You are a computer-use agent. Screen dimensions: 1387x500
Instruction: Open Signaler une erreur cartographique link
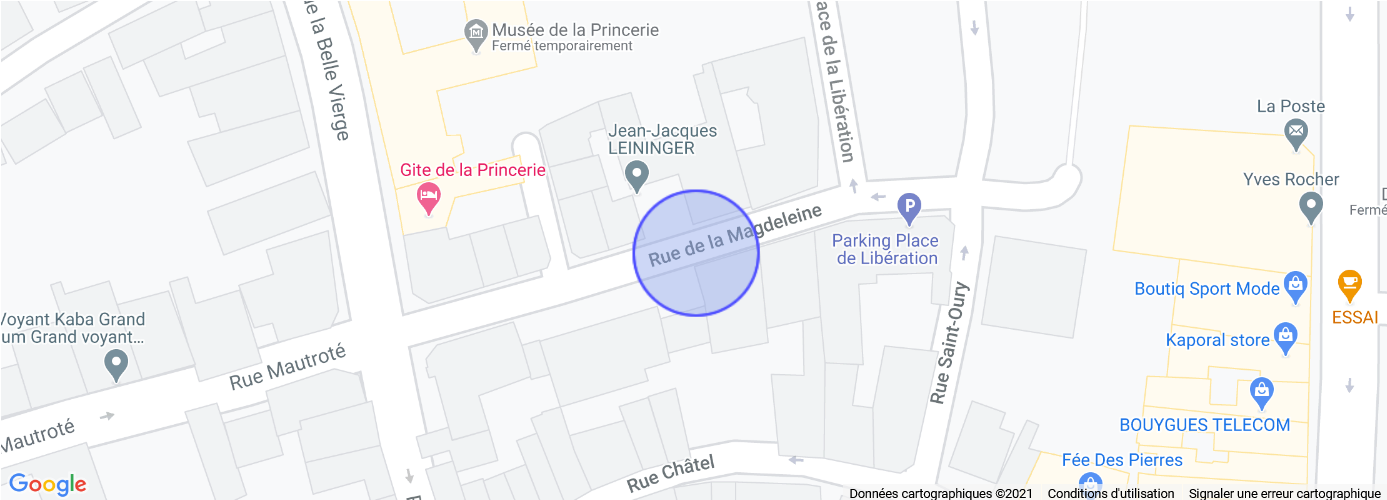pyautogui.click(x=1284, y=493)
